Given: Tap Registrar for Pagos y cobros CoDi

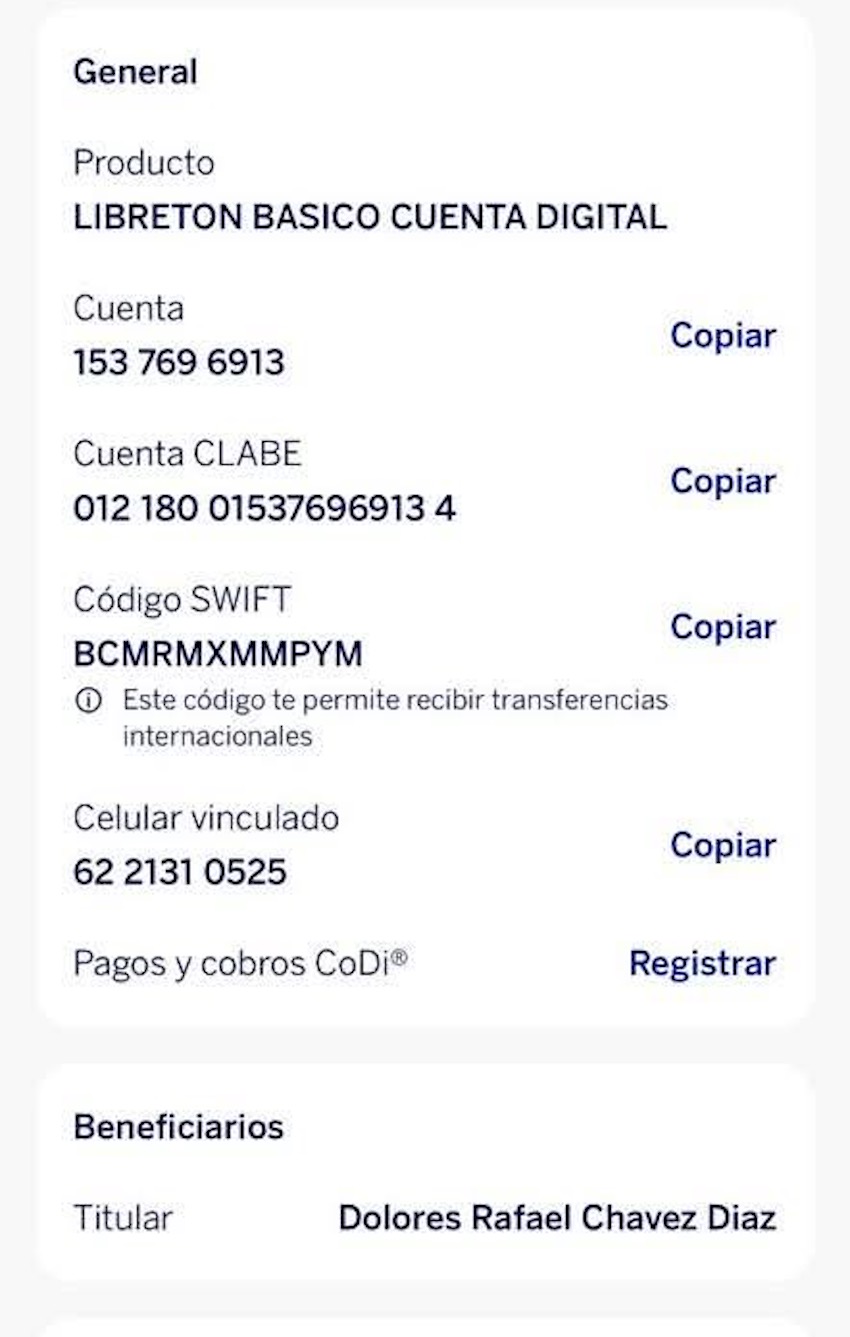Looking at the screenshot, I should [x=702, y=964].
